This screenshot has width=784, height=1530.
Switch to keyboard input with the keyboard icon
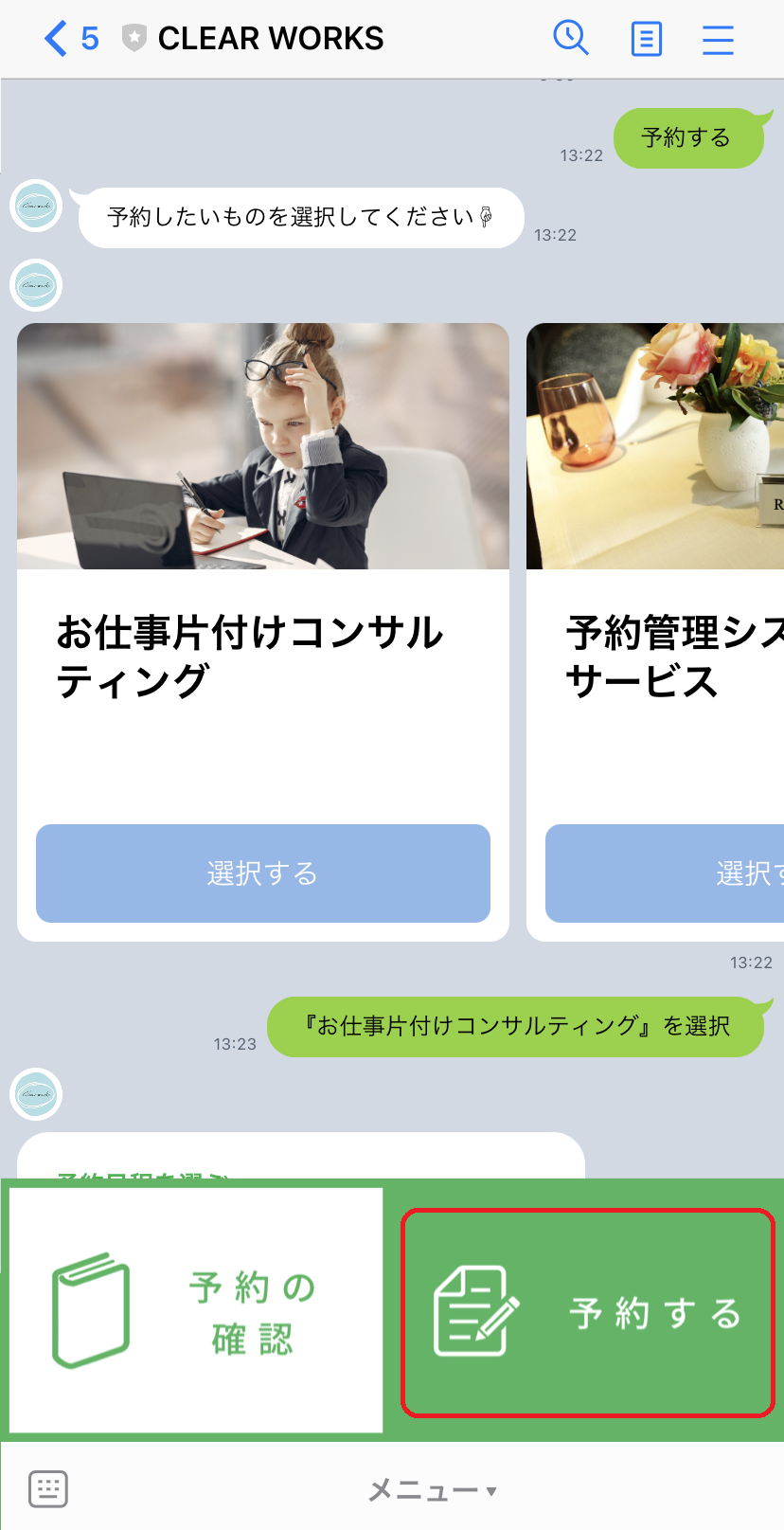(x=48, y=1488)
